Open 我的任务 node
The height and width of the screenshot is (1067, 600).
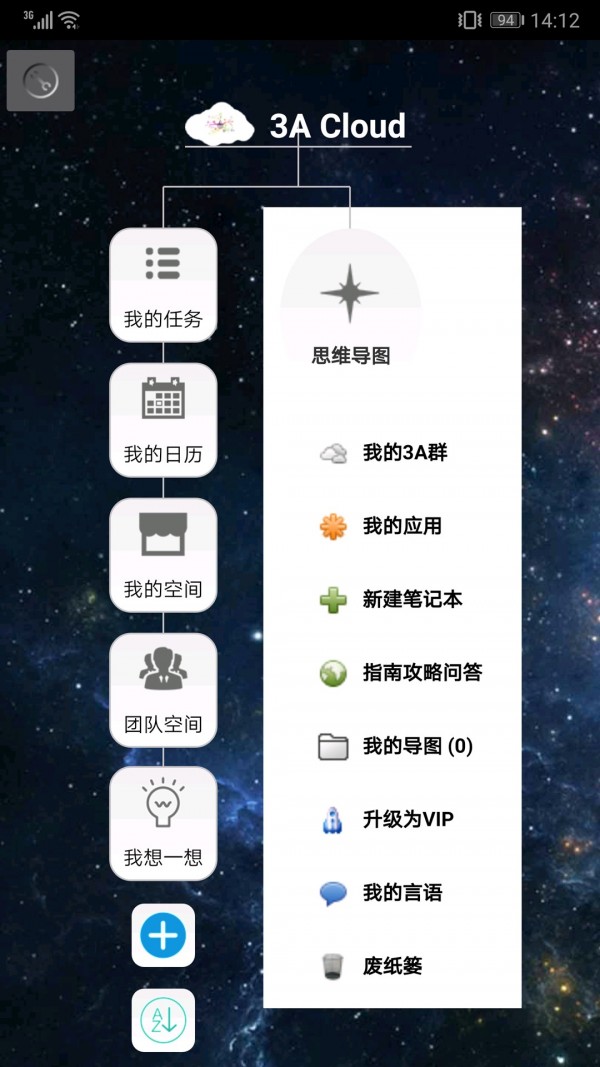coord(163,285)
